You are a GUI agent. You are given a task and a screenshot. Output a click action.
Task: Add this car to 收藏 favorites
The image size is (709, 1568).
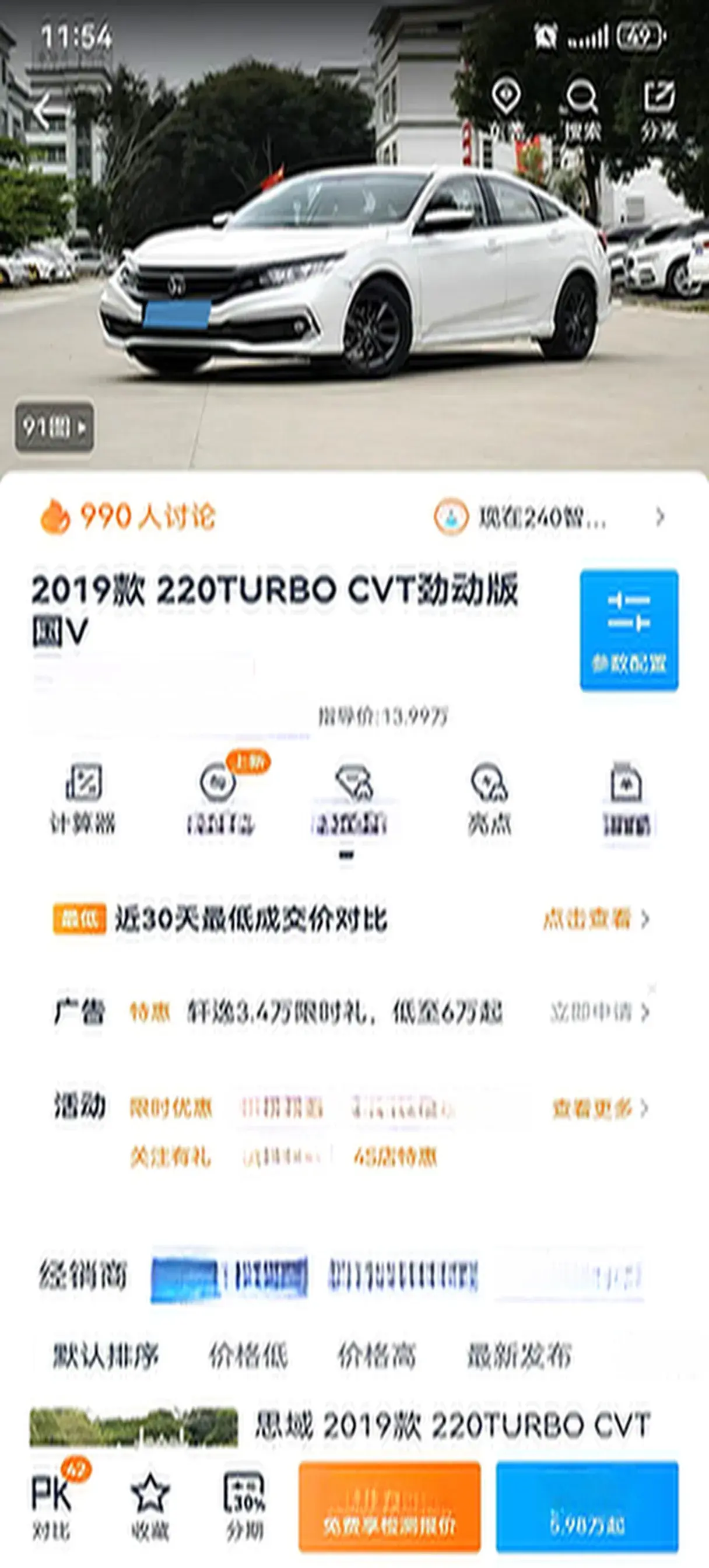pos(150,1507)
